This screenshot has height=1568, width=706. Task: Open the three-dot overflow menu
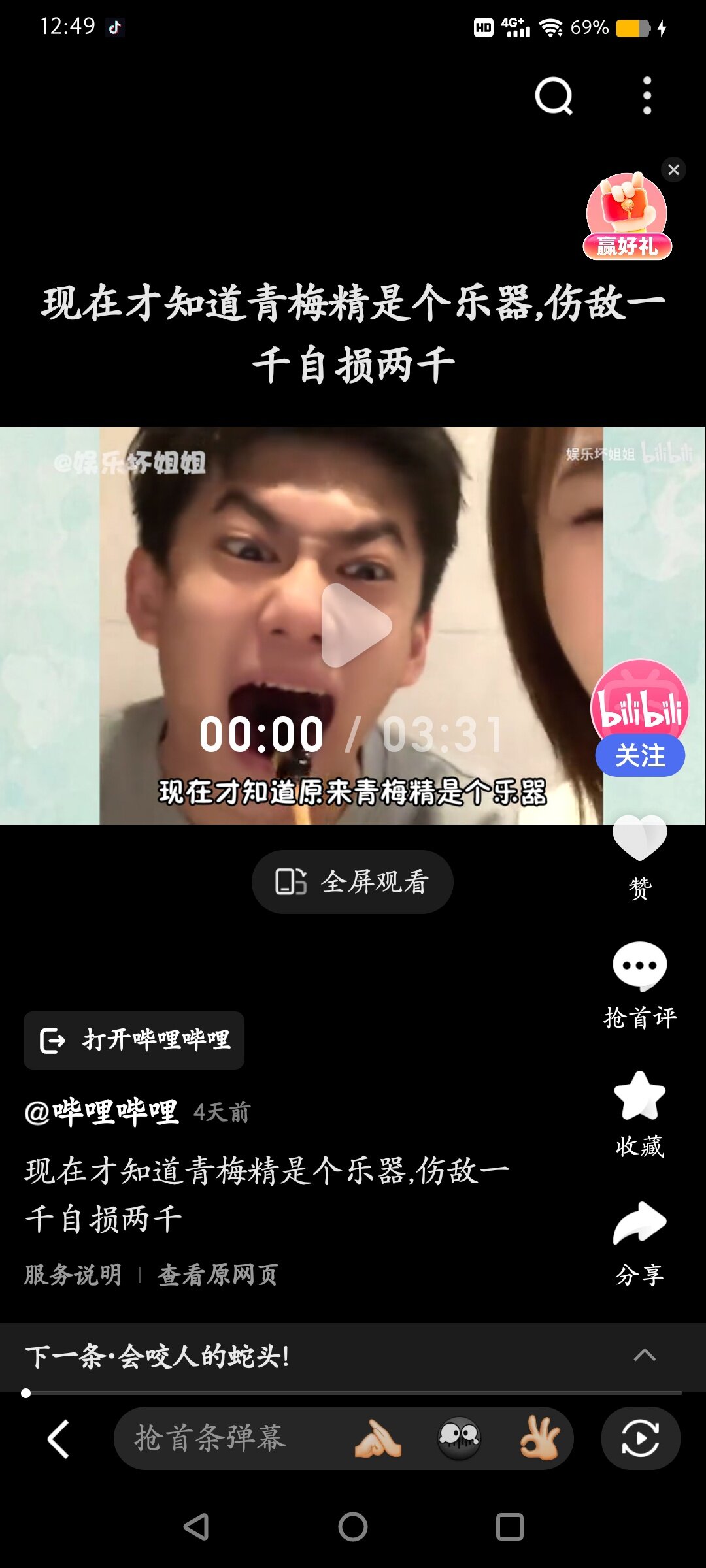pyautogui.click(x=647, y=96)
